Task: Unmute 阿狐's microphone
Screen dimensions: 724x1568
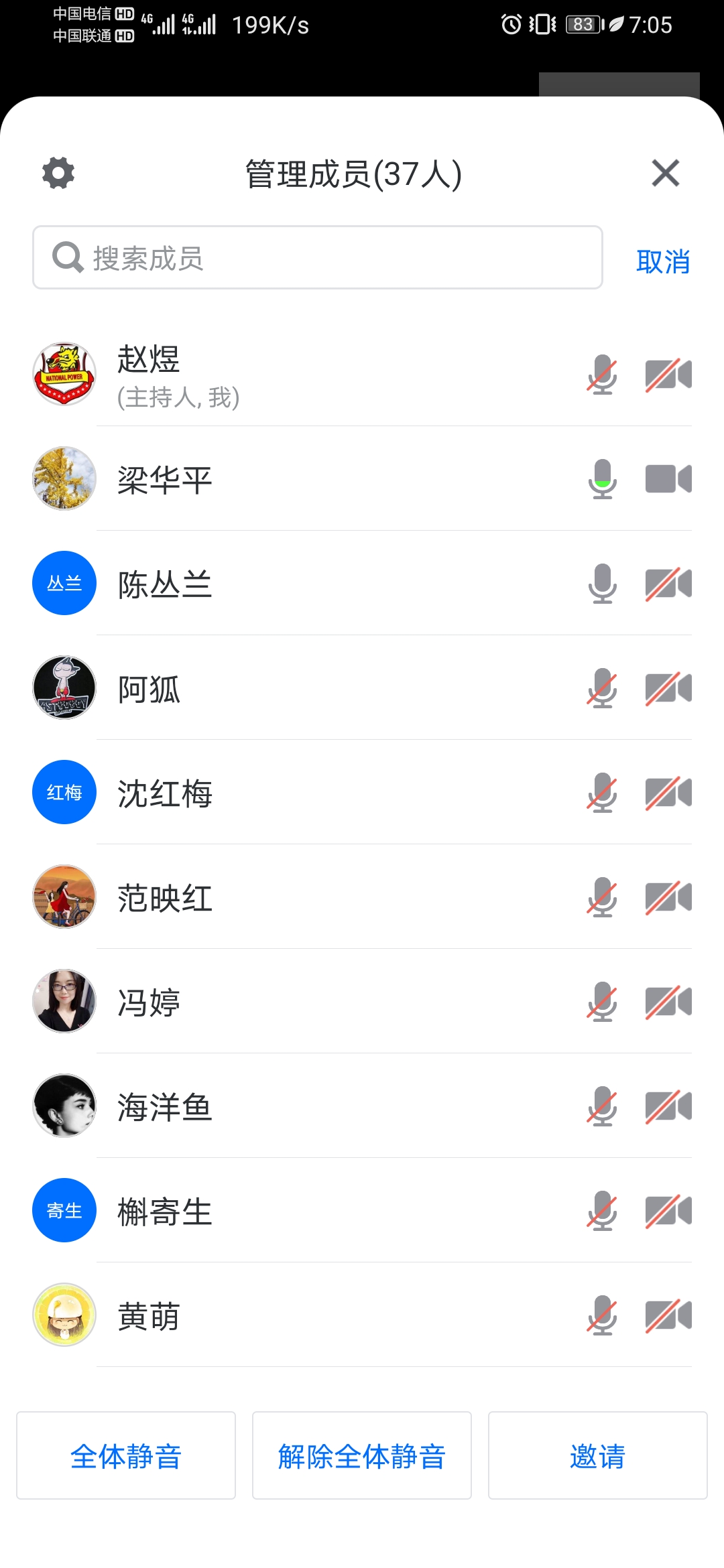Action: tap(602, 688)
